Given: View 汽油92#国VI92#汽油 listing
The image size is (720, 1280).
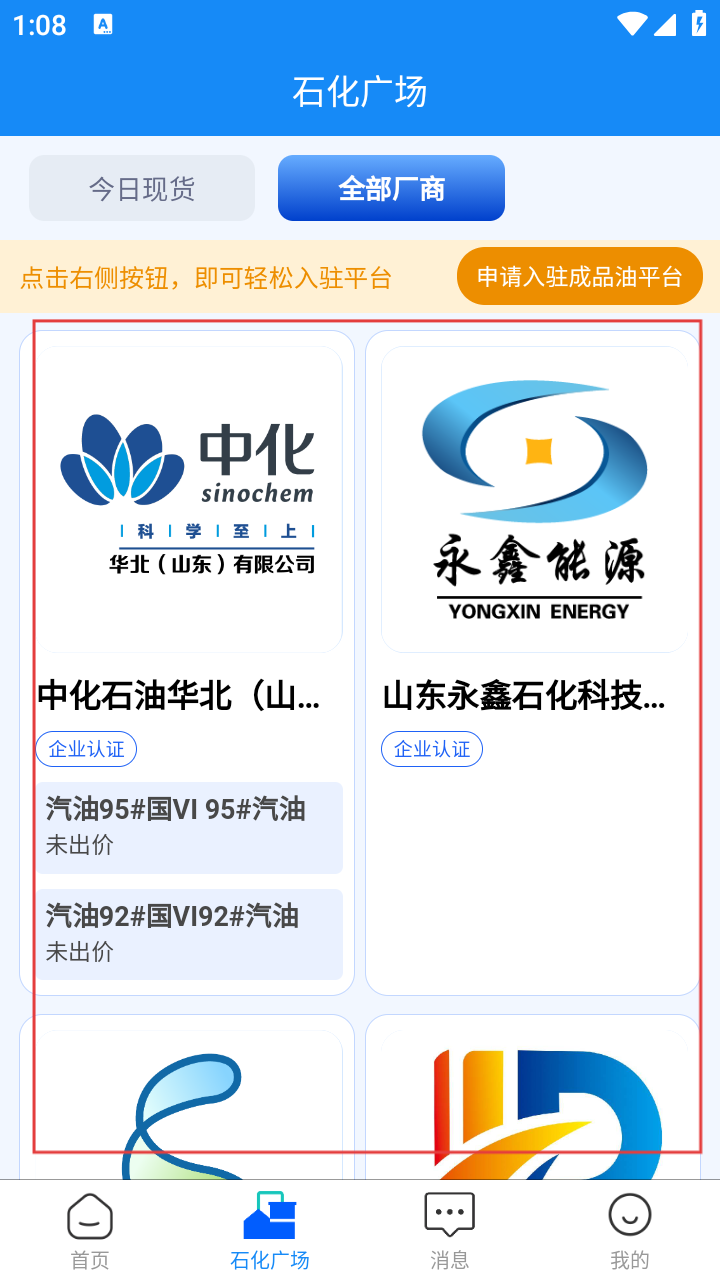Looking at the screenshot, I should (190, 935).
